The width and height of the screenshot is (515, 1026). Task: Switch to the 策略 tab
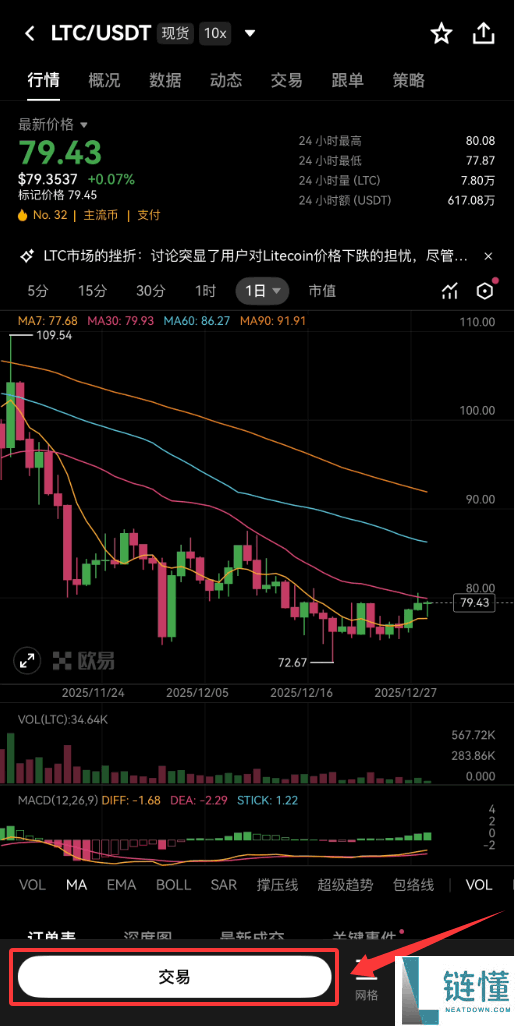pyautogui.click(x=408, y=80)
